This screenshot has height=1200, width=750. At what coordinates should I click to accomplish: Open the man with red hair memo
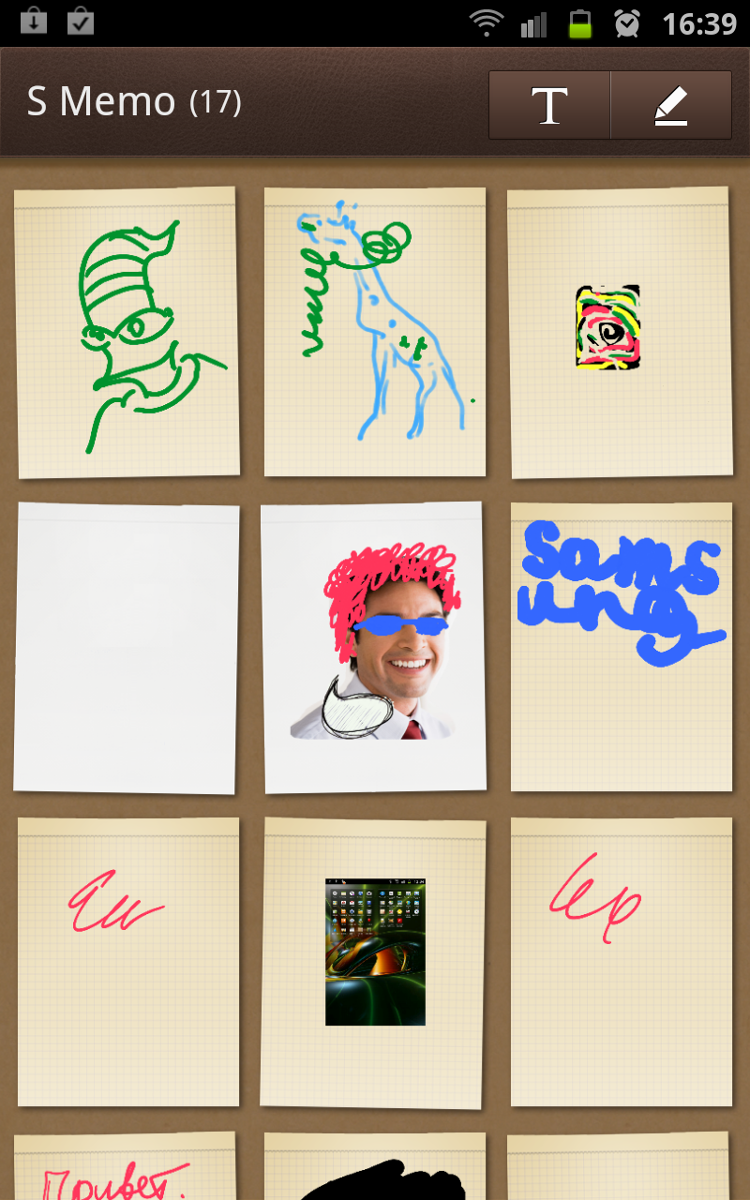[x=373, y=647]
